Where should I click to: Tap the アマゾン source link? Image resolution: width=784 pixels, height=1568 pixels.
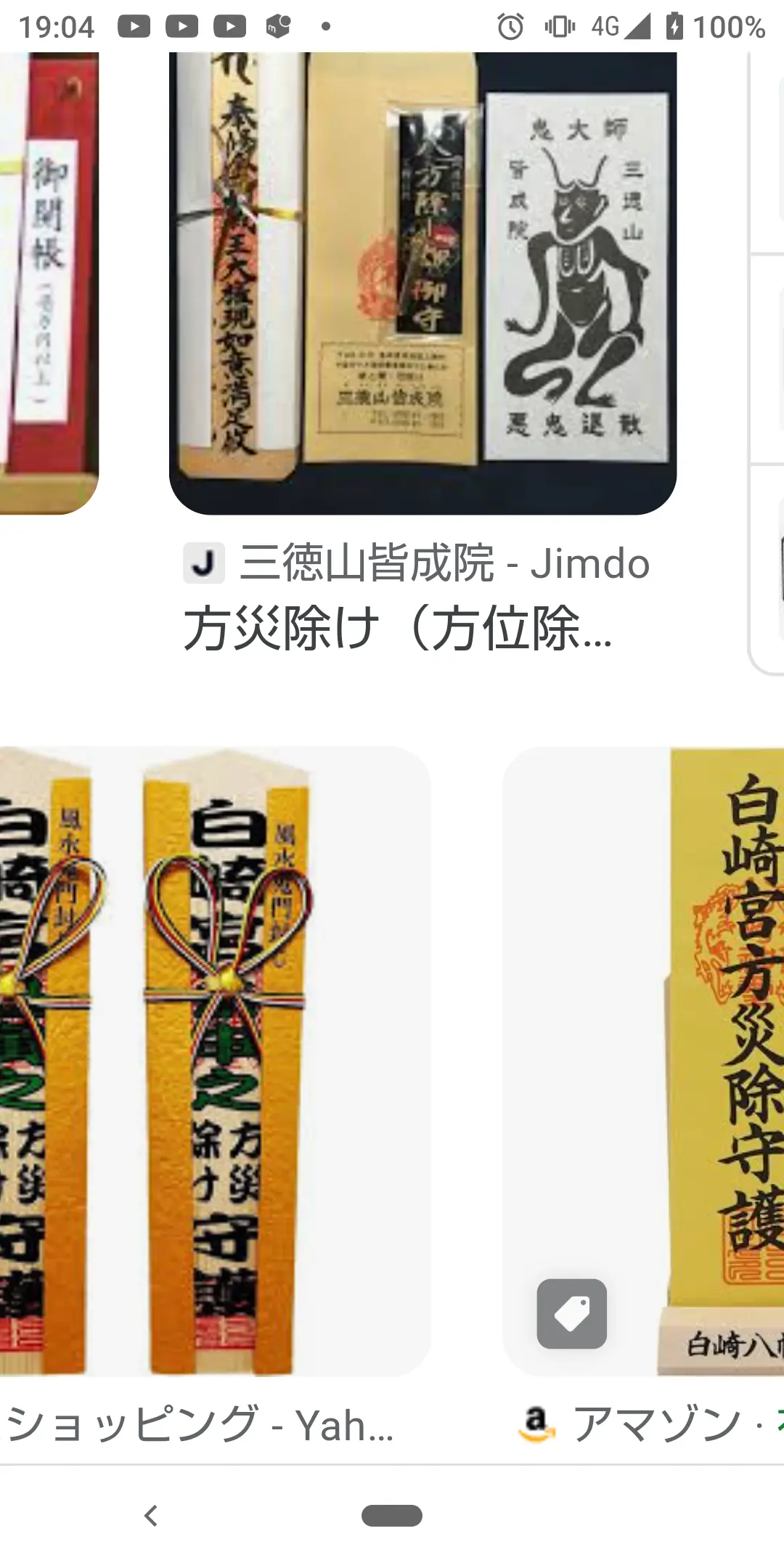(653, 1424)
